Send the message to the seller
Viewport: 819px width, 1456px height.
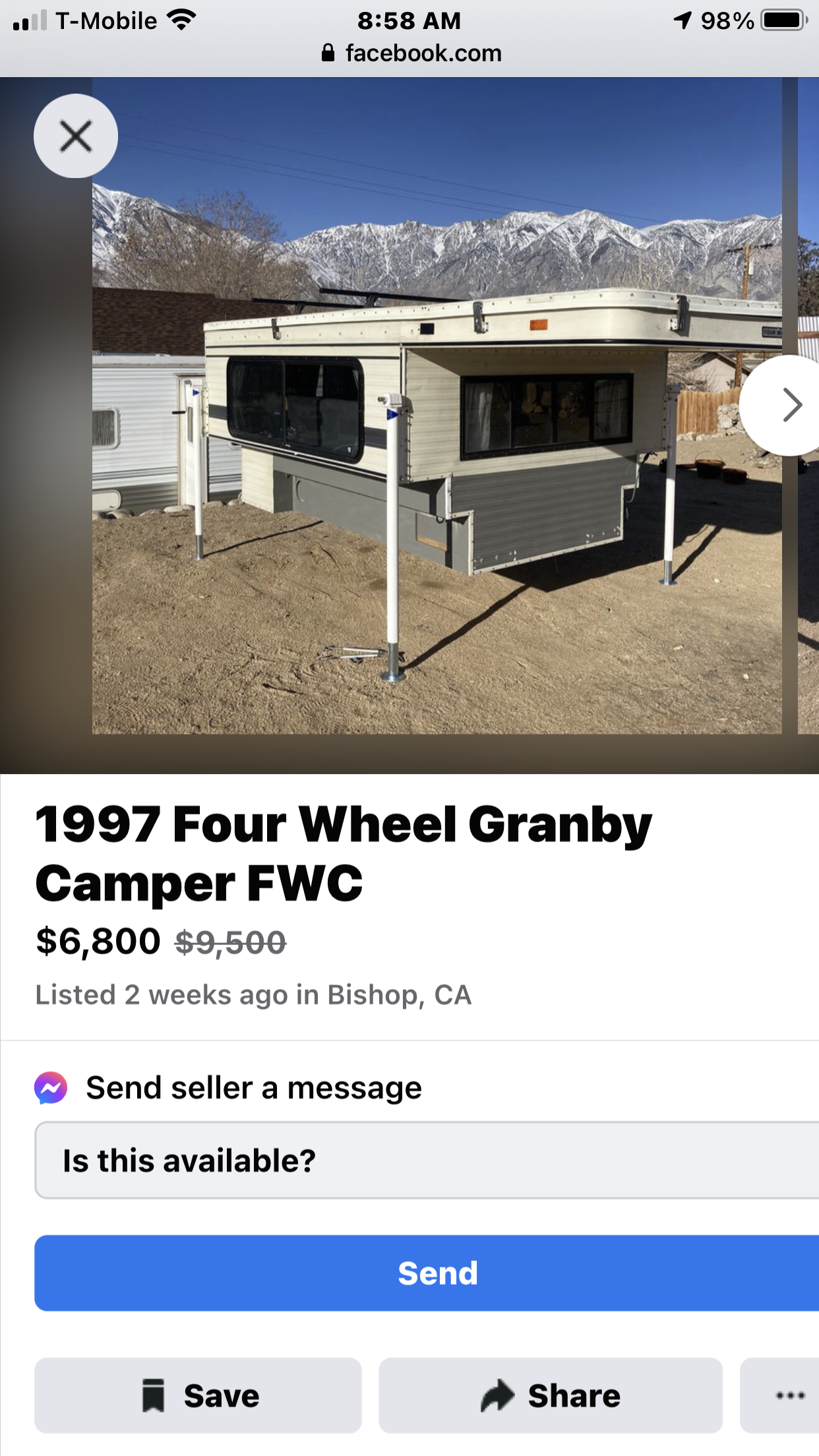pyautogui.click(x=427, y=1273)
